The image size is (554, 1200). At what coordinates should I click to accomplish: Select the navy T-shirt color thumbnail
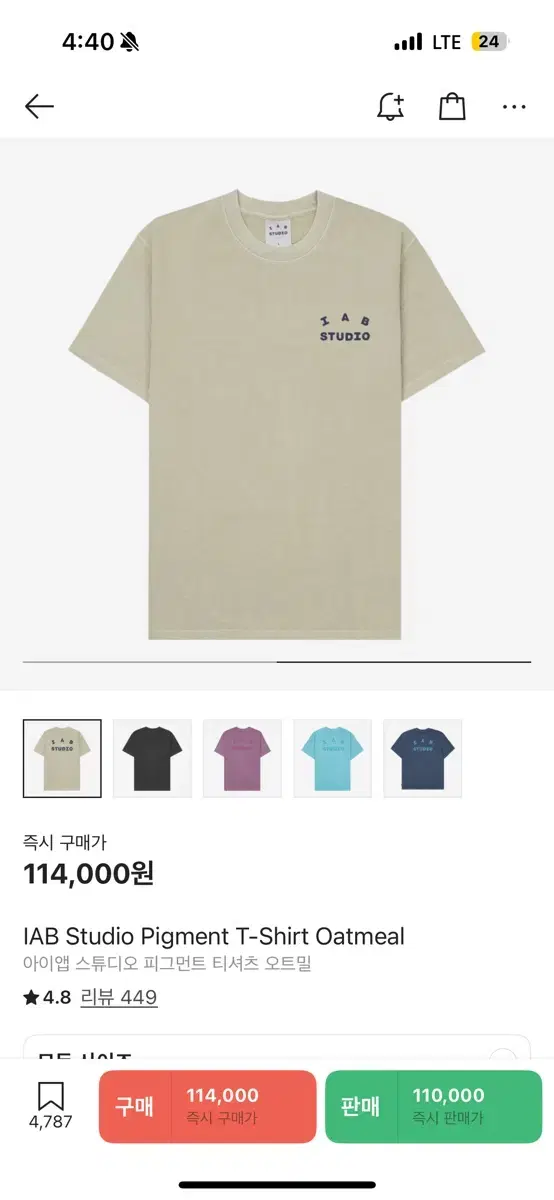(x=422, y=758)
